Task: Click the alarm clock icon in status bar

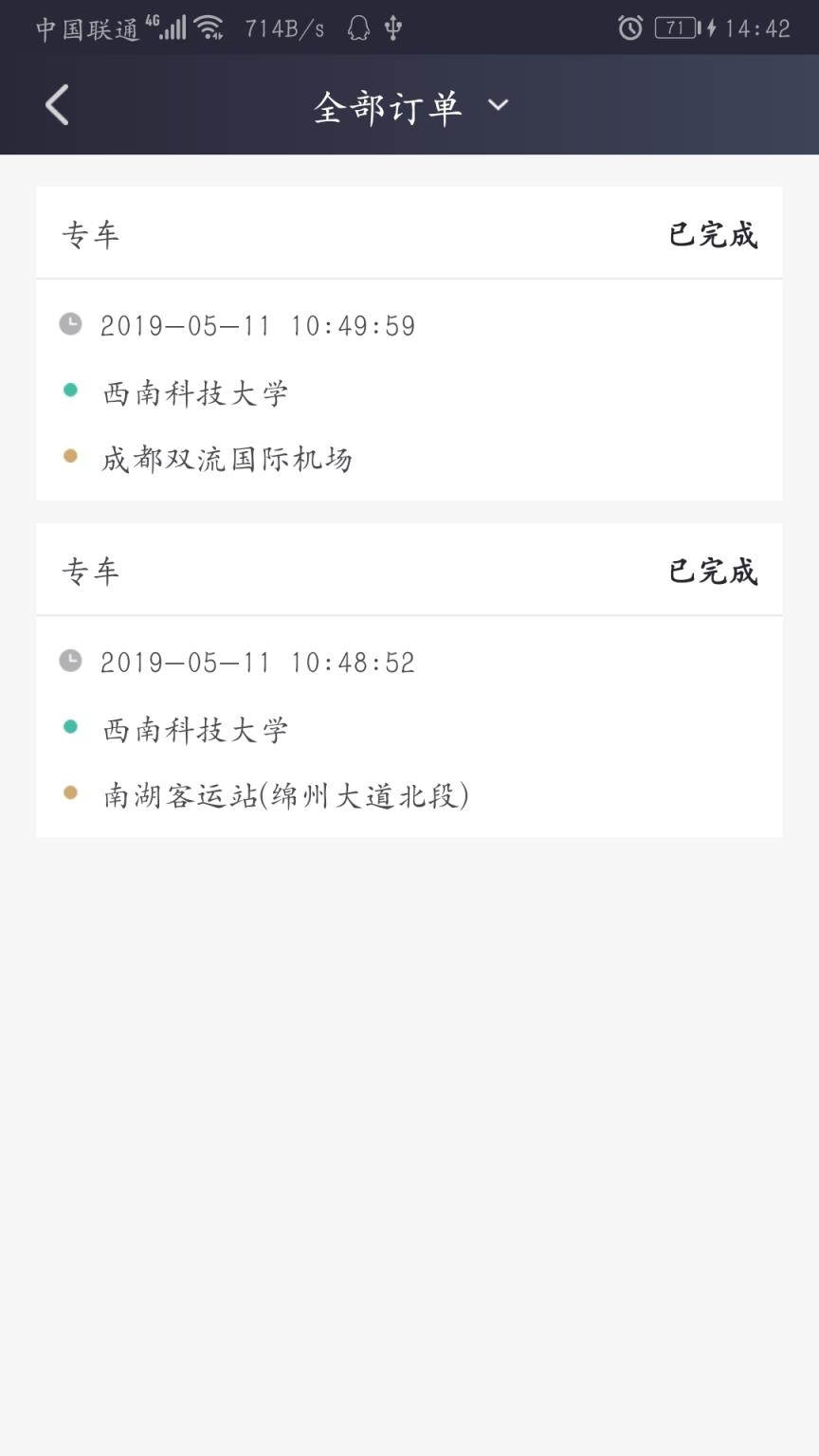Action: click(x=631, y=27)
